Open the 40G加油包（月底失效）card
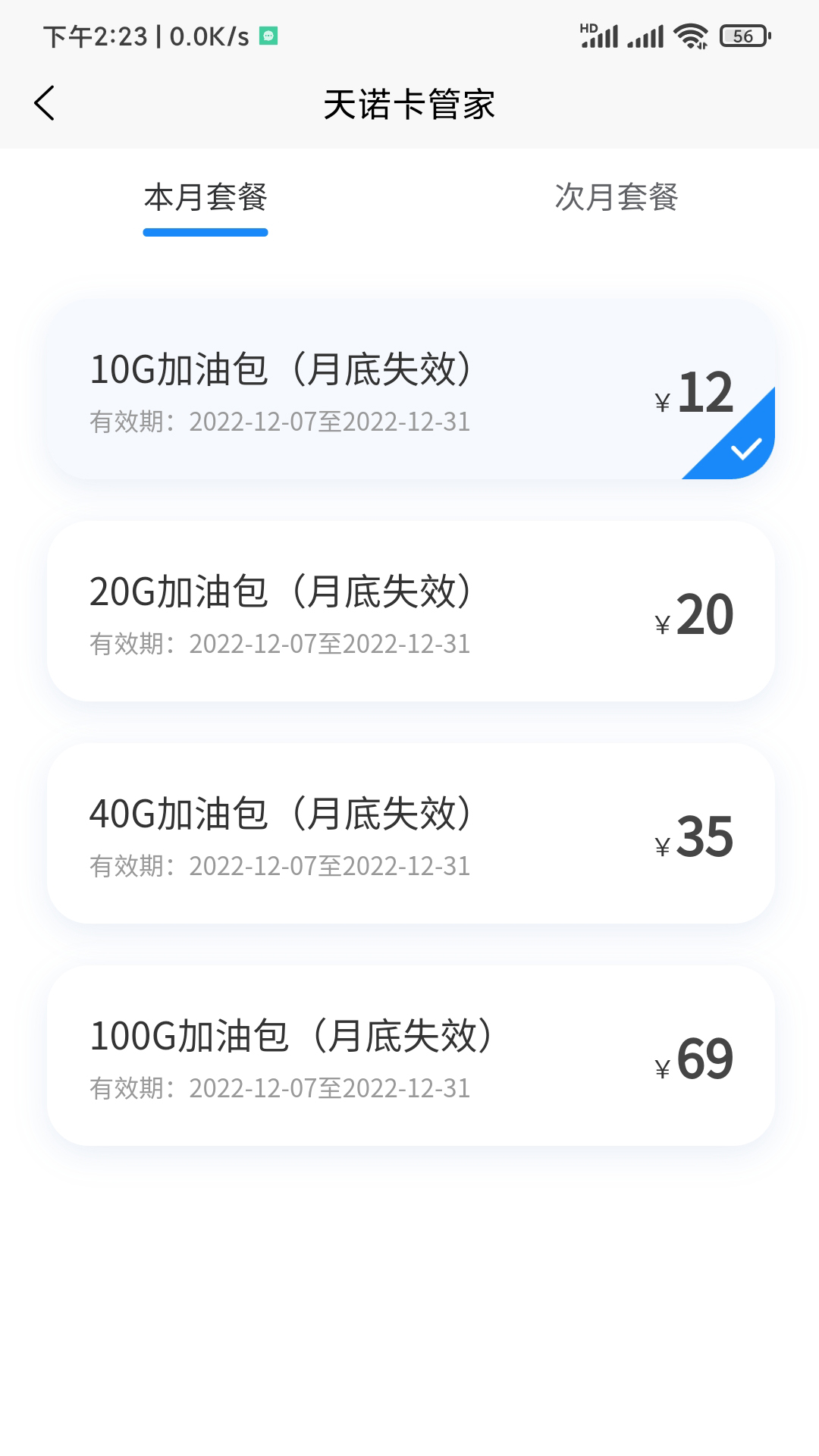This screenshot has height=1456, width=819. click(409, 834)
